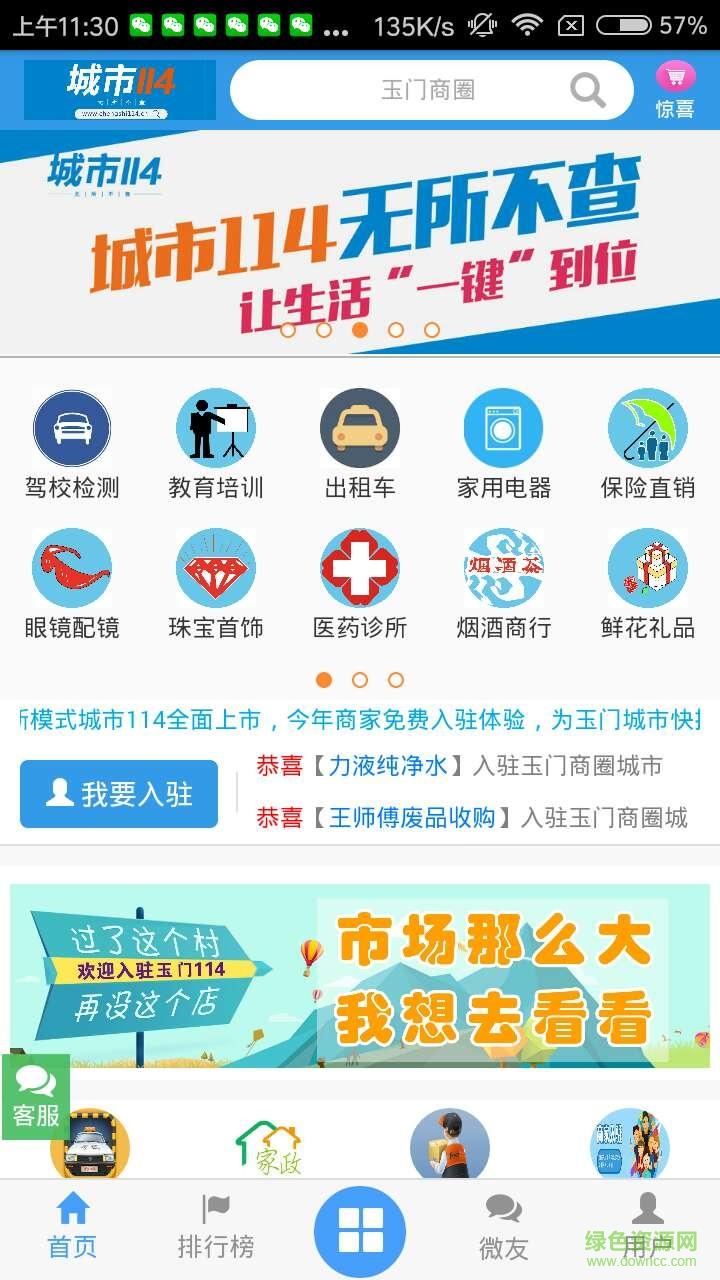Contact 客服 via the green chat button
The height and width of the screenshot is (1280, 720).
point(36,1096)
